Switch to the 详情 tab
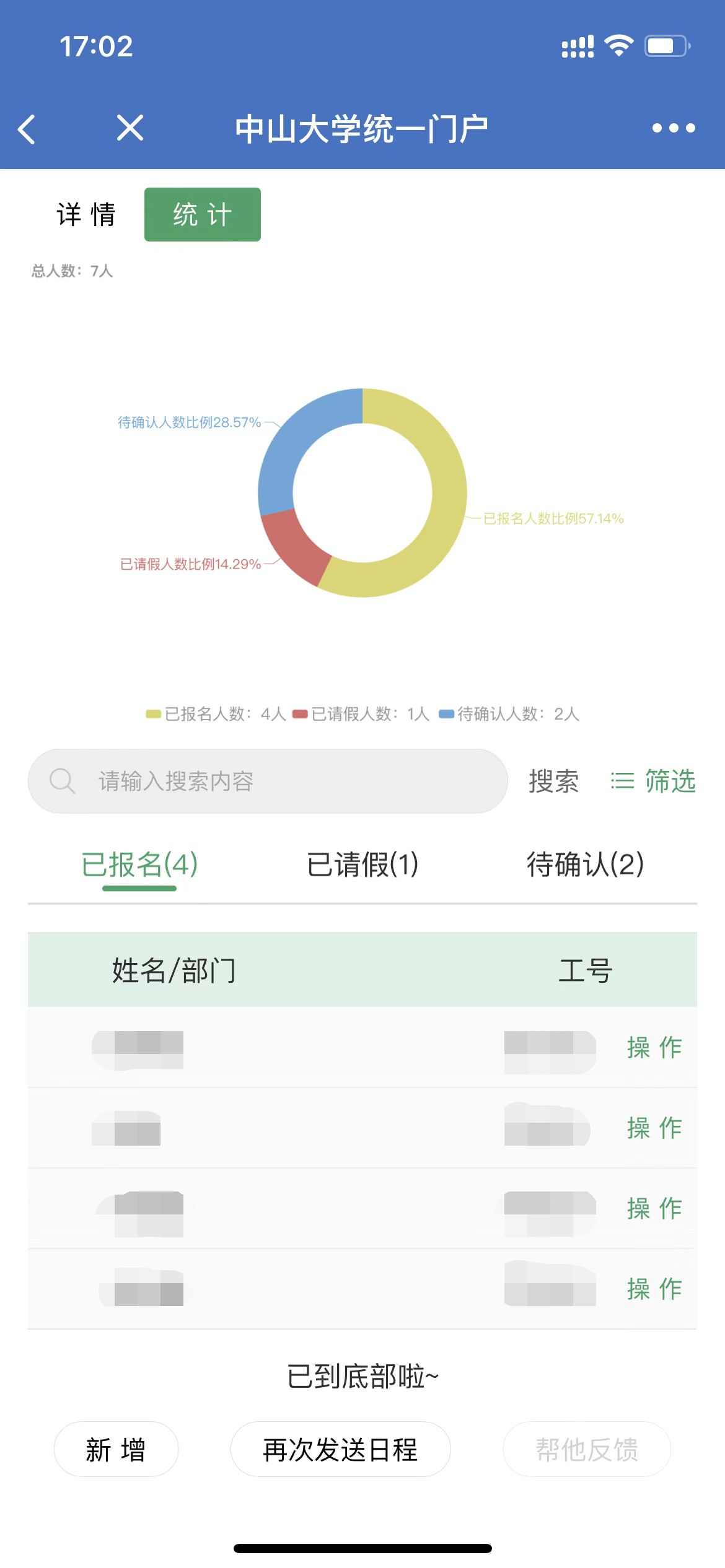 pyautogui.click(x=86, y=214)
